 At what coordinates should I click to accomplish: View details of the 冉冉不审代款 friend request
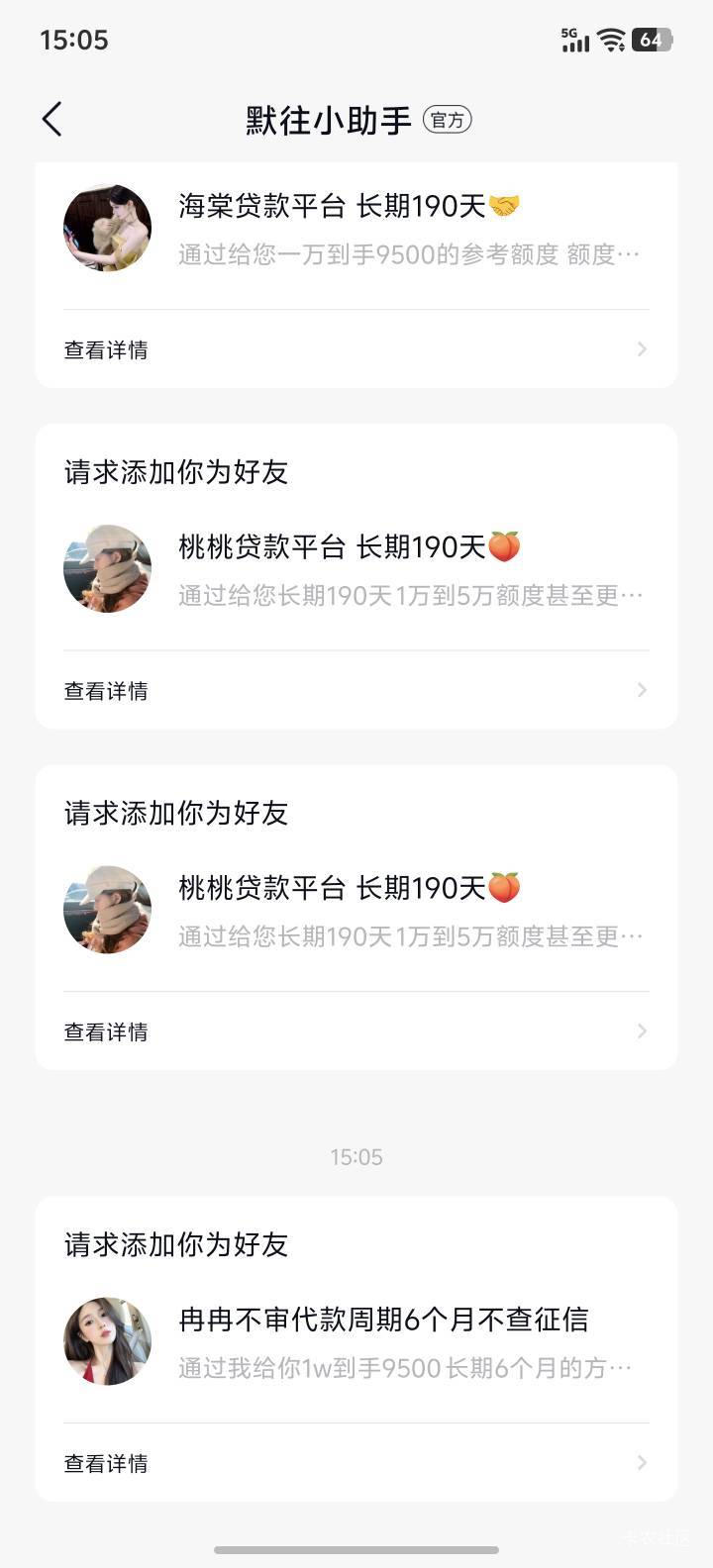point(356,1463)
